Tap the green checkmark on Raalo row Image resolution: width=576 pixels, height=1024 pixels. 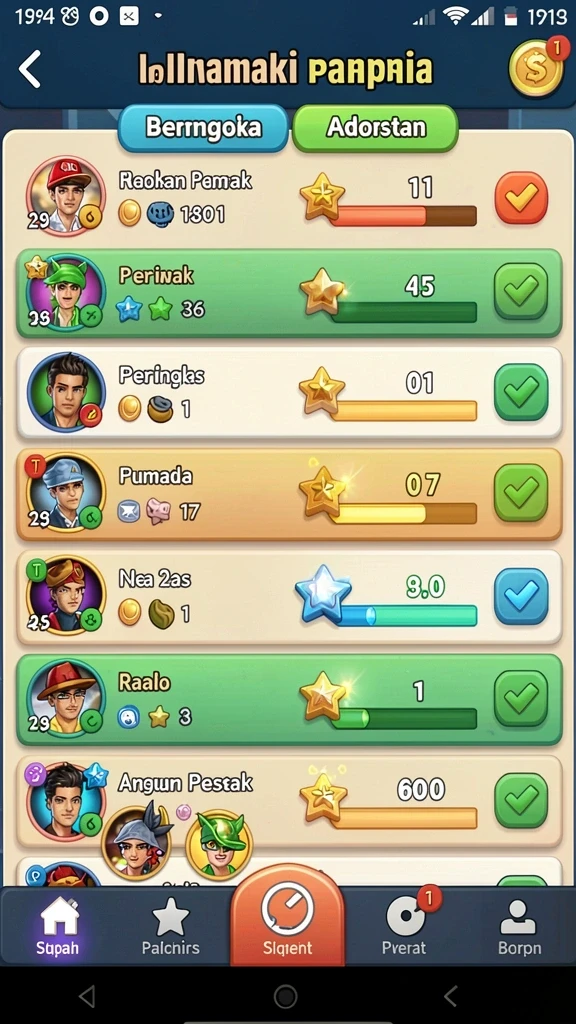click(x=521, y=698)
